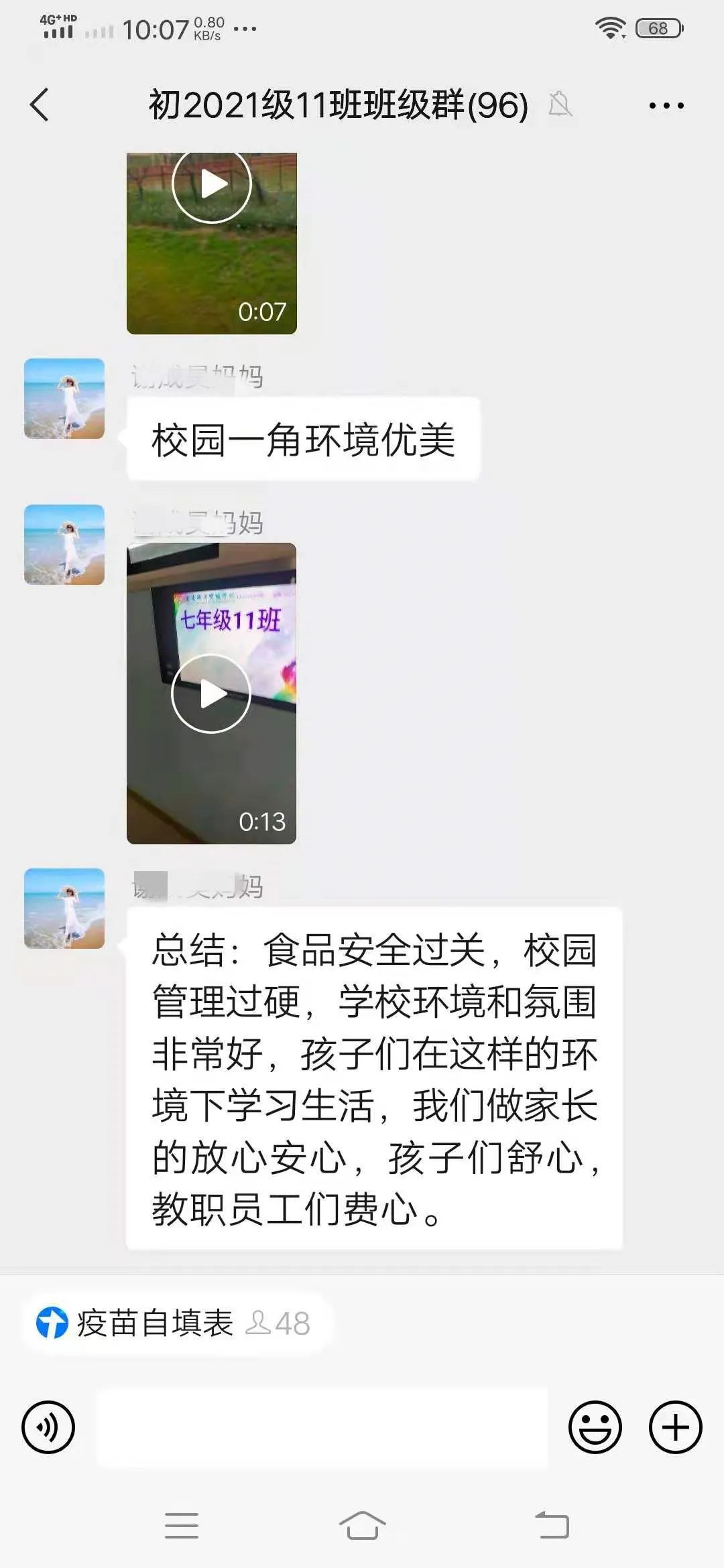724x1568 pixels.
Task: Play the 0:13 classroom video
Action: click(211, 694)
